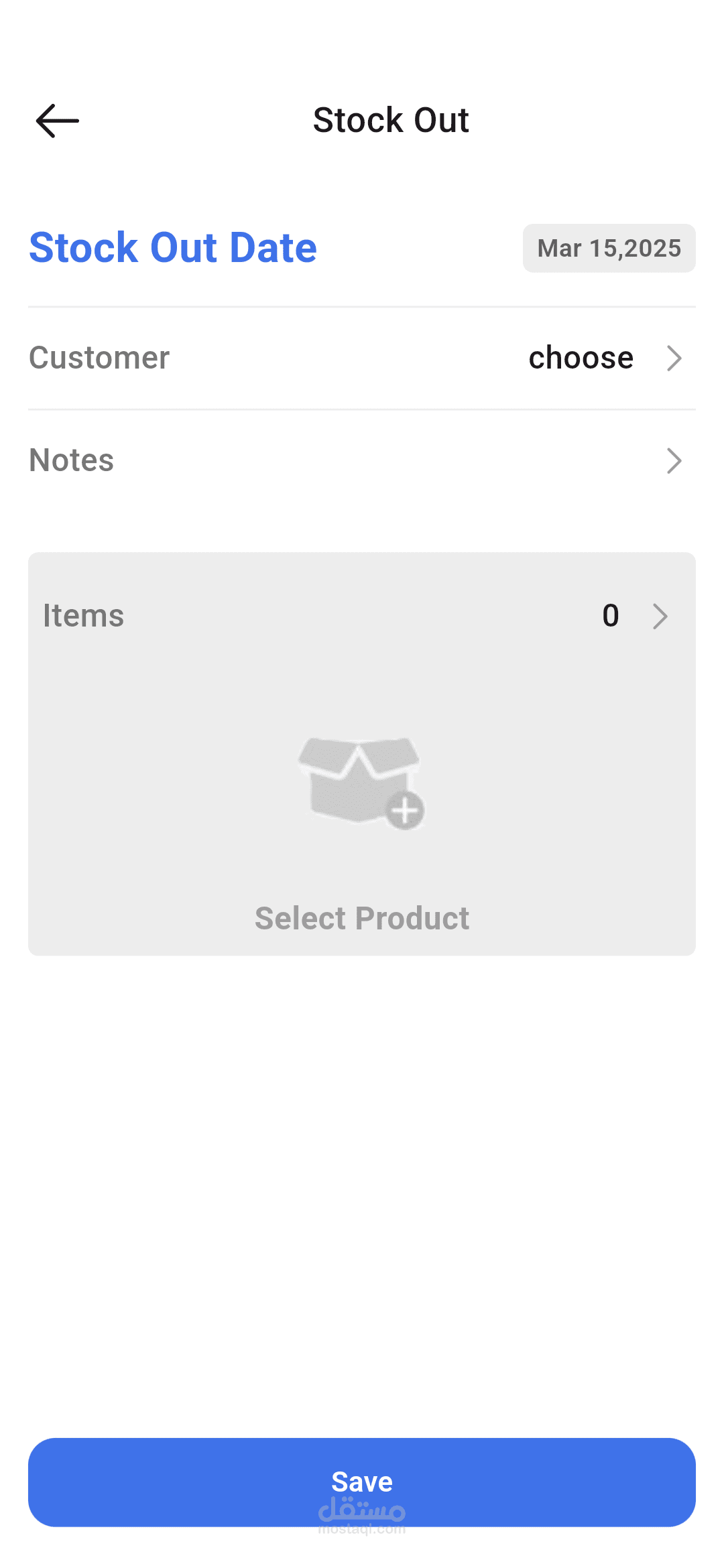Go back from Stock Out screen
724x1568 pixels.
tap(58, 121)
